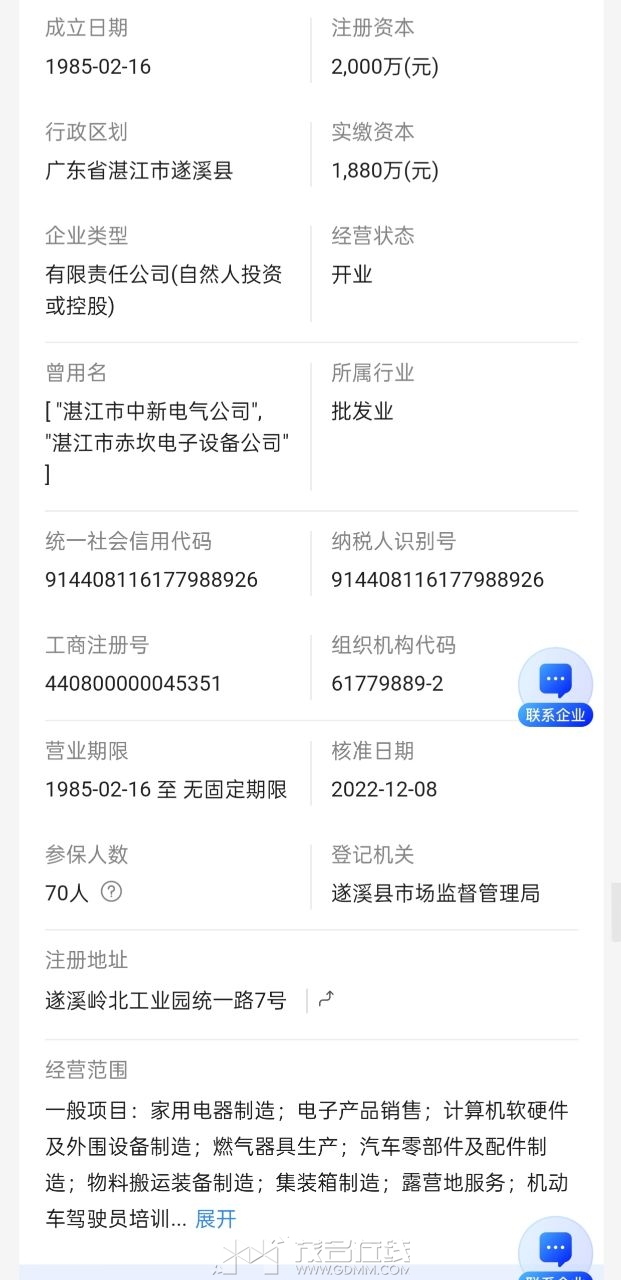Tap the 联系企业 floating chat button

555,688
